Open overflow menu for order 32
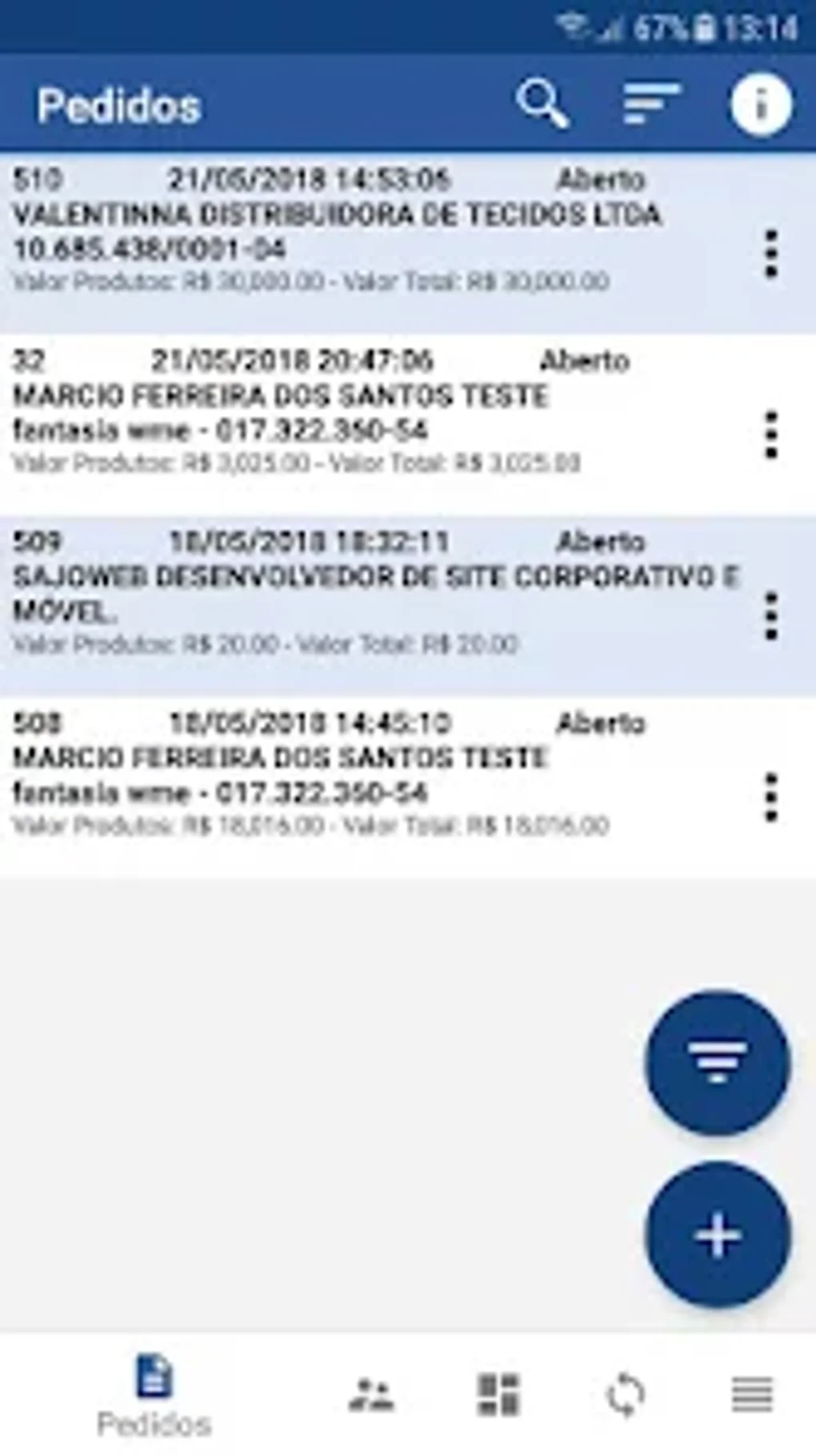The width and height of the screenshot is (816, 1456). [x=770, y=435]
